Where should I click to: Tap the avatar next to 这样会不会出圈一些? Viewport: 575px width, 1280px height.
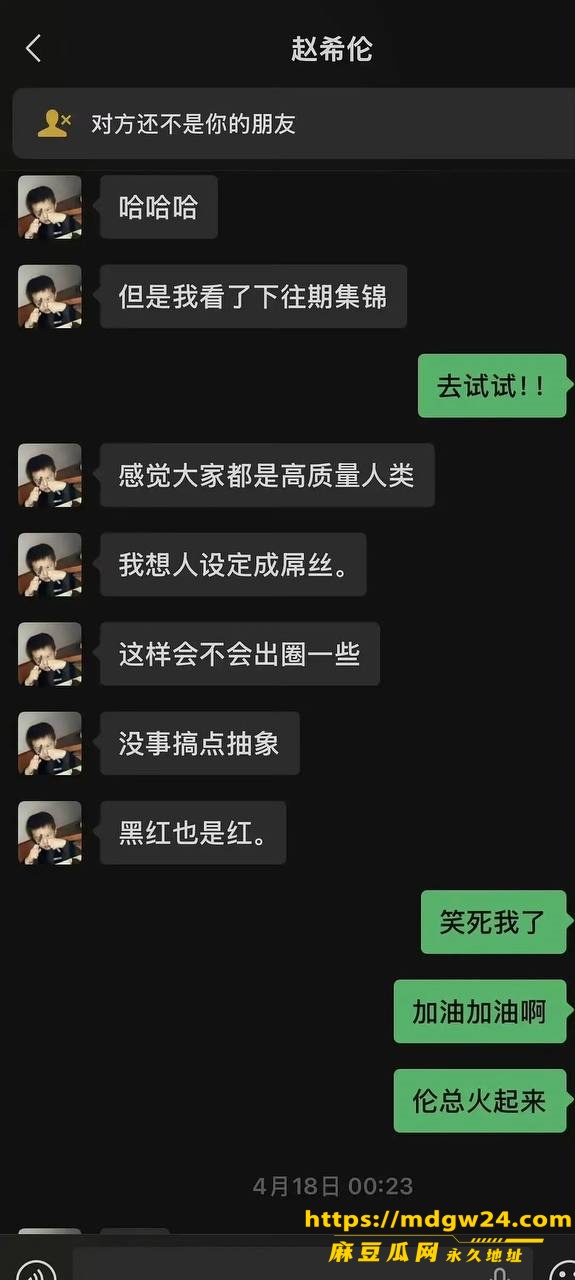pyautogui.click(x=50, y=654)
